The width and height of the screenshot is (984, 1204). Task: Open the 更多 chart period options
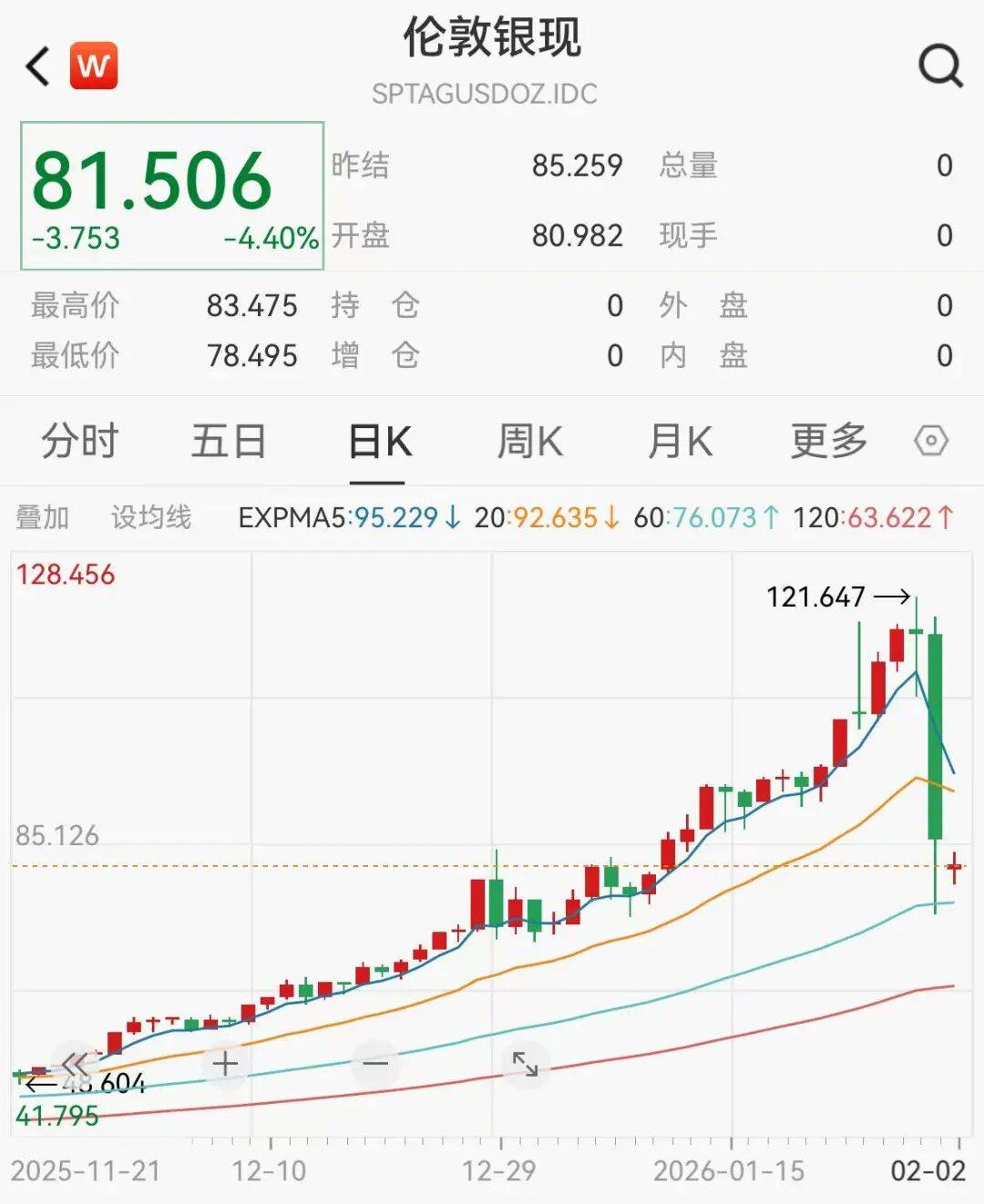[828, 442]
